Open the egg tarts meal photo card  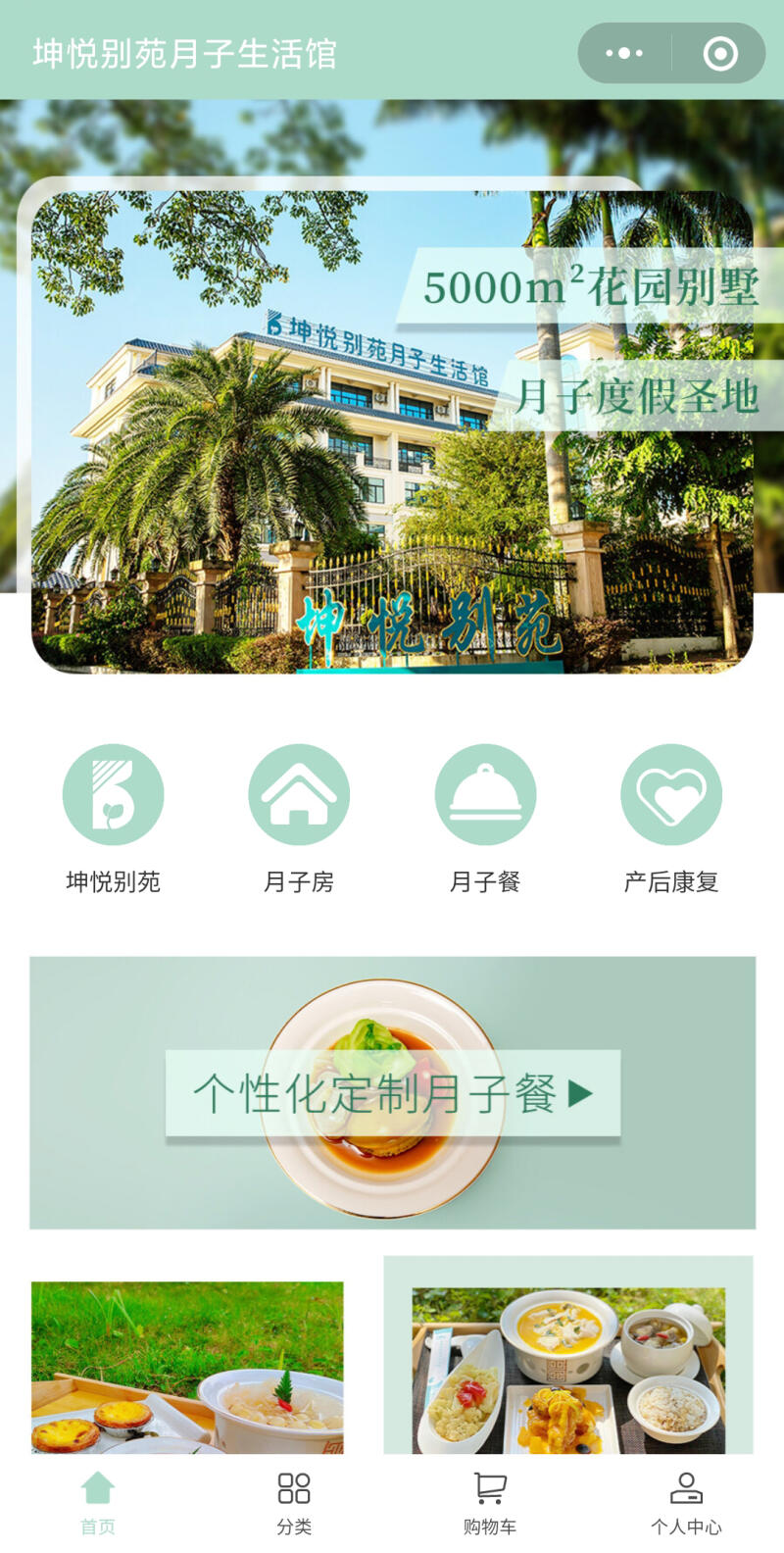click(x=187, y=1367)
